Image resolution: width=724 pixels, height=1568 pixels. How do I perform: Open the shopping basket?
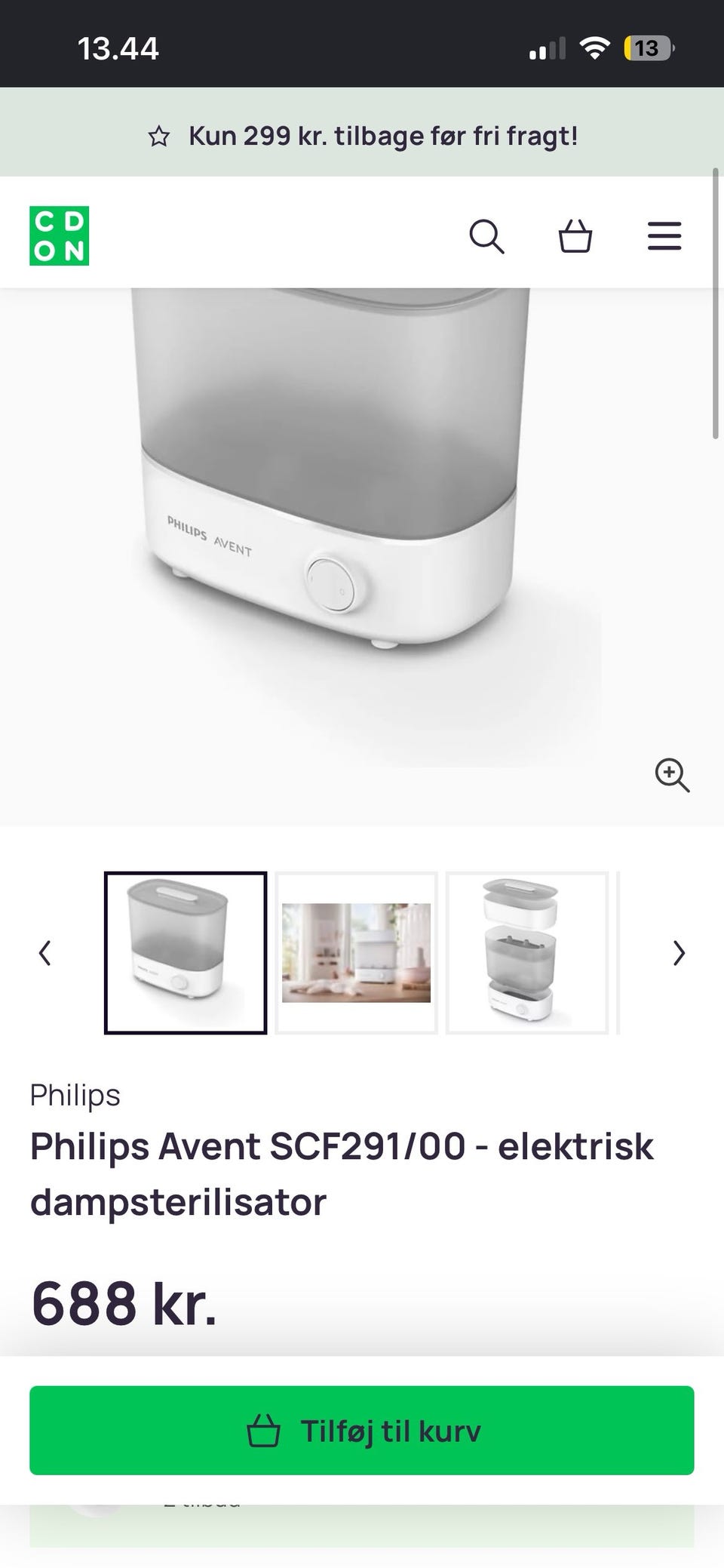pos(575,236)
